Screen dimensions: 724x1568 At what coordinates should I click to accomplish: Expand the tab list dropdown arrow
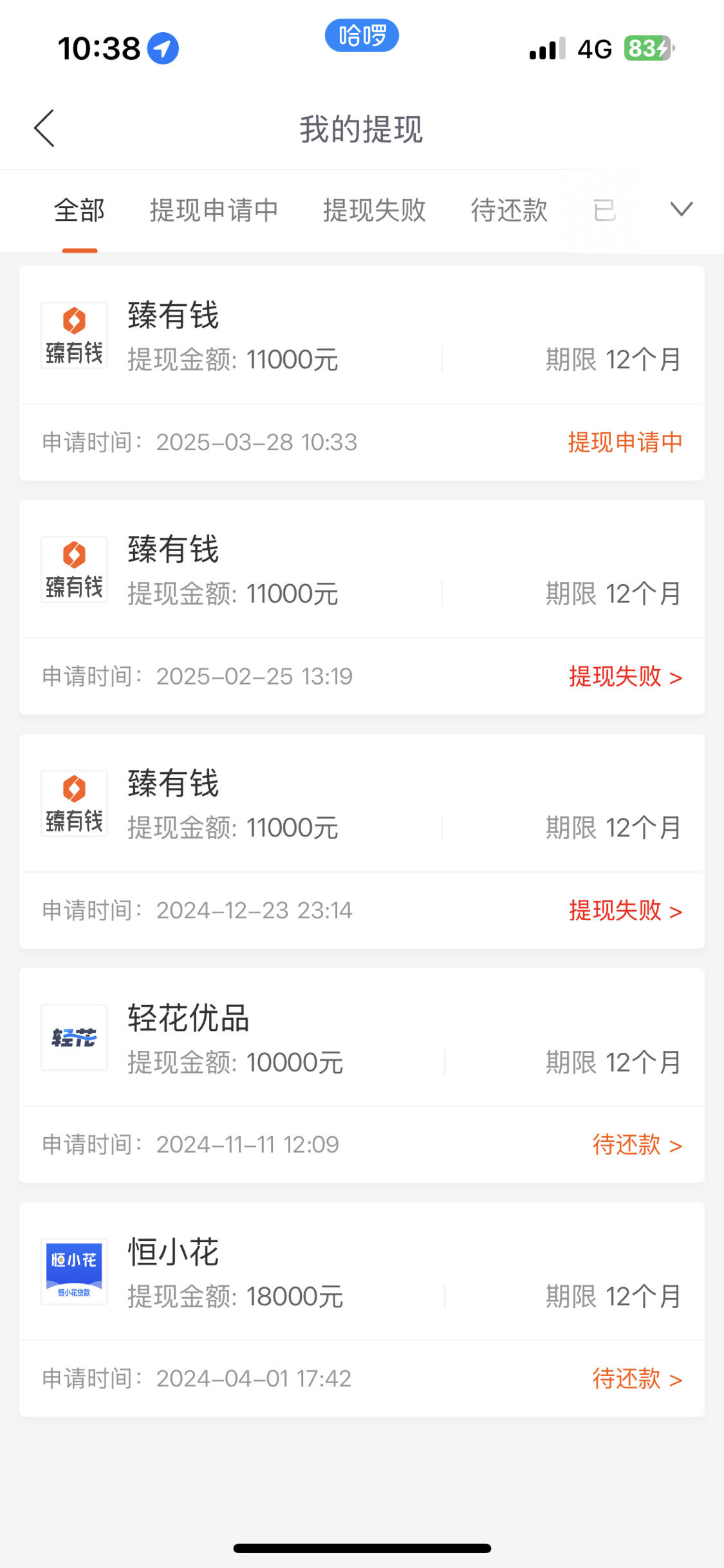pos(681,209)
